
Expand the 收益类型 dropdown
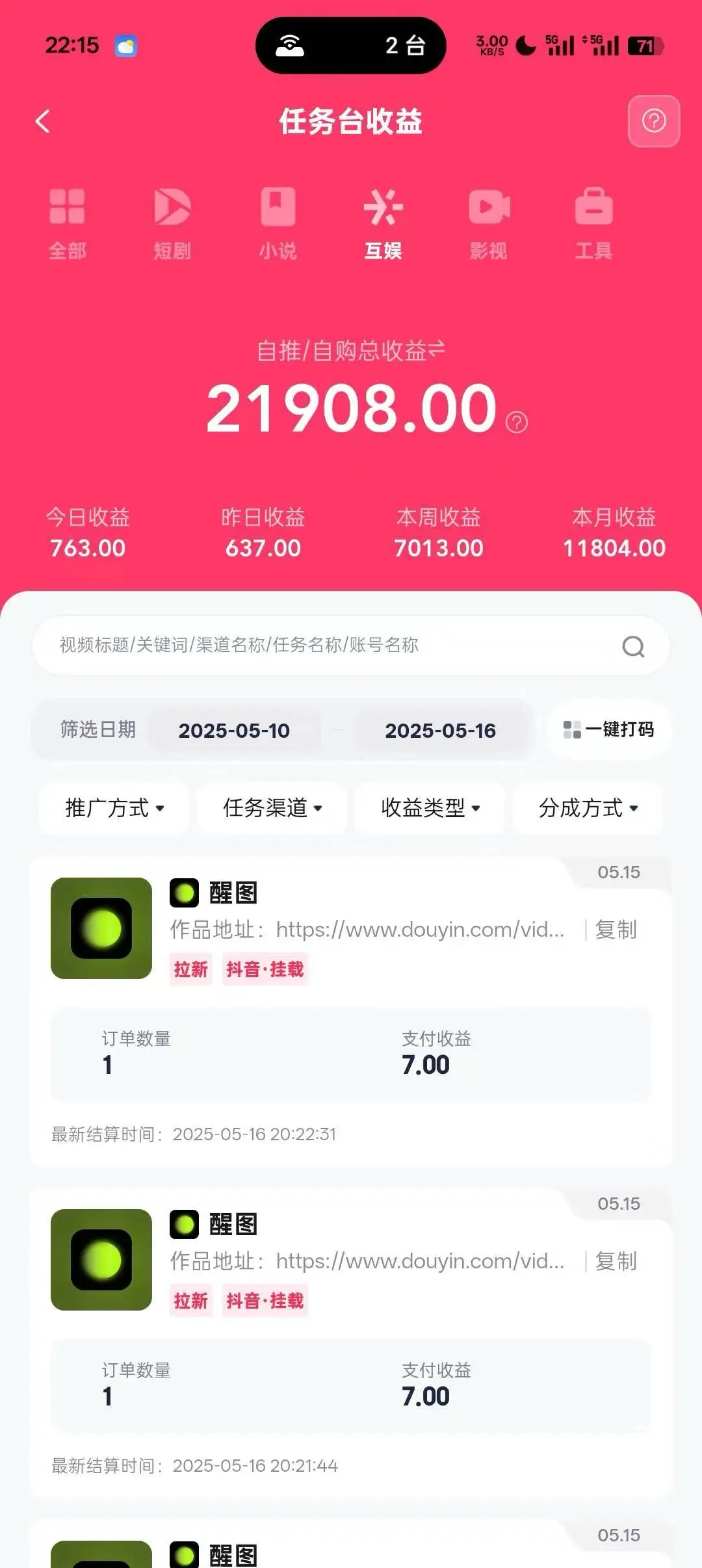point(429,809)
